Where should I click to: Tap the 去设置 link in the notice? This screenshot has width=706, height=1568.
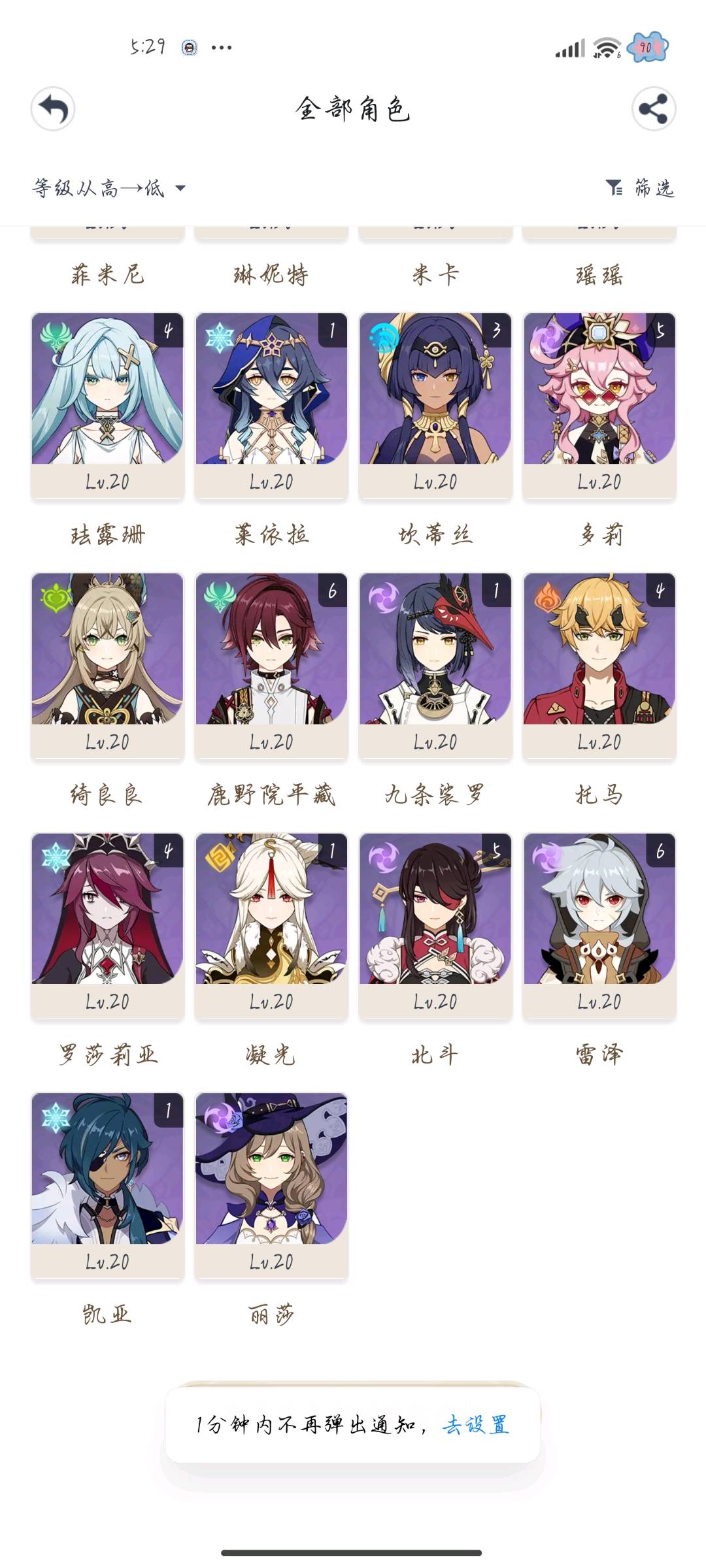[475, 1424]
